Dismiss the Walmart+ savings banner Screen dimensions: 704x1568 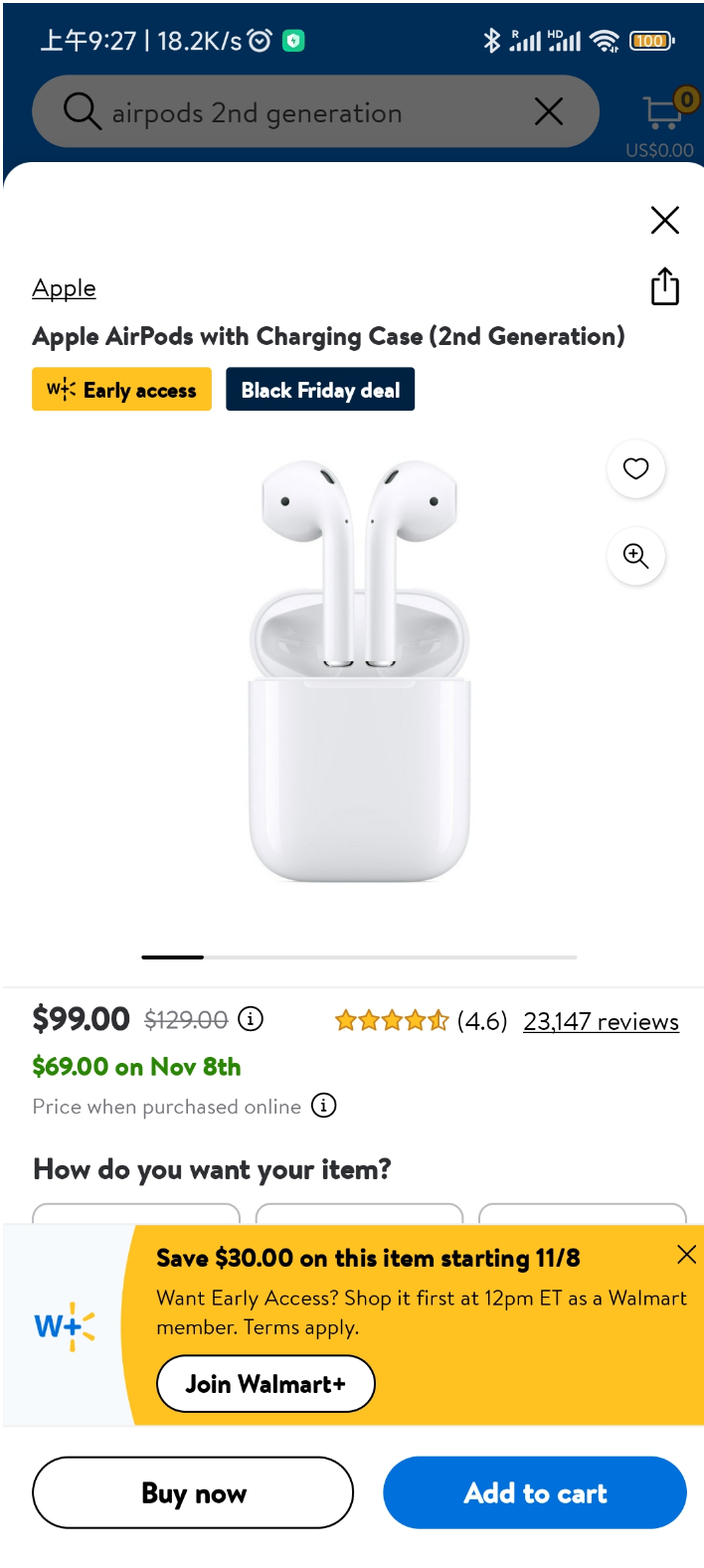click(686, 1255)
